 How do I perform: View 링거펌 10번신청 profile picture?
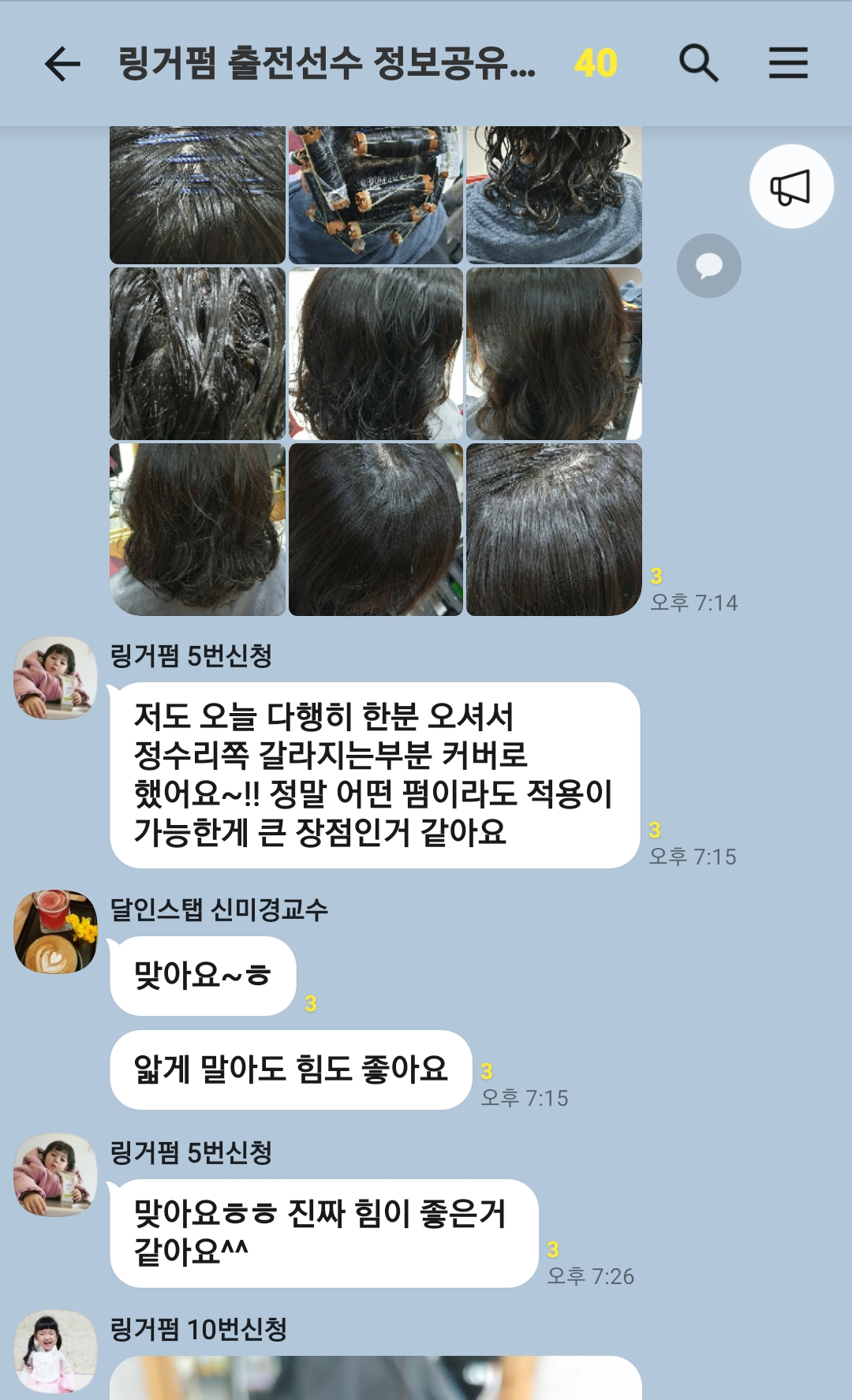coord(55,1351)
